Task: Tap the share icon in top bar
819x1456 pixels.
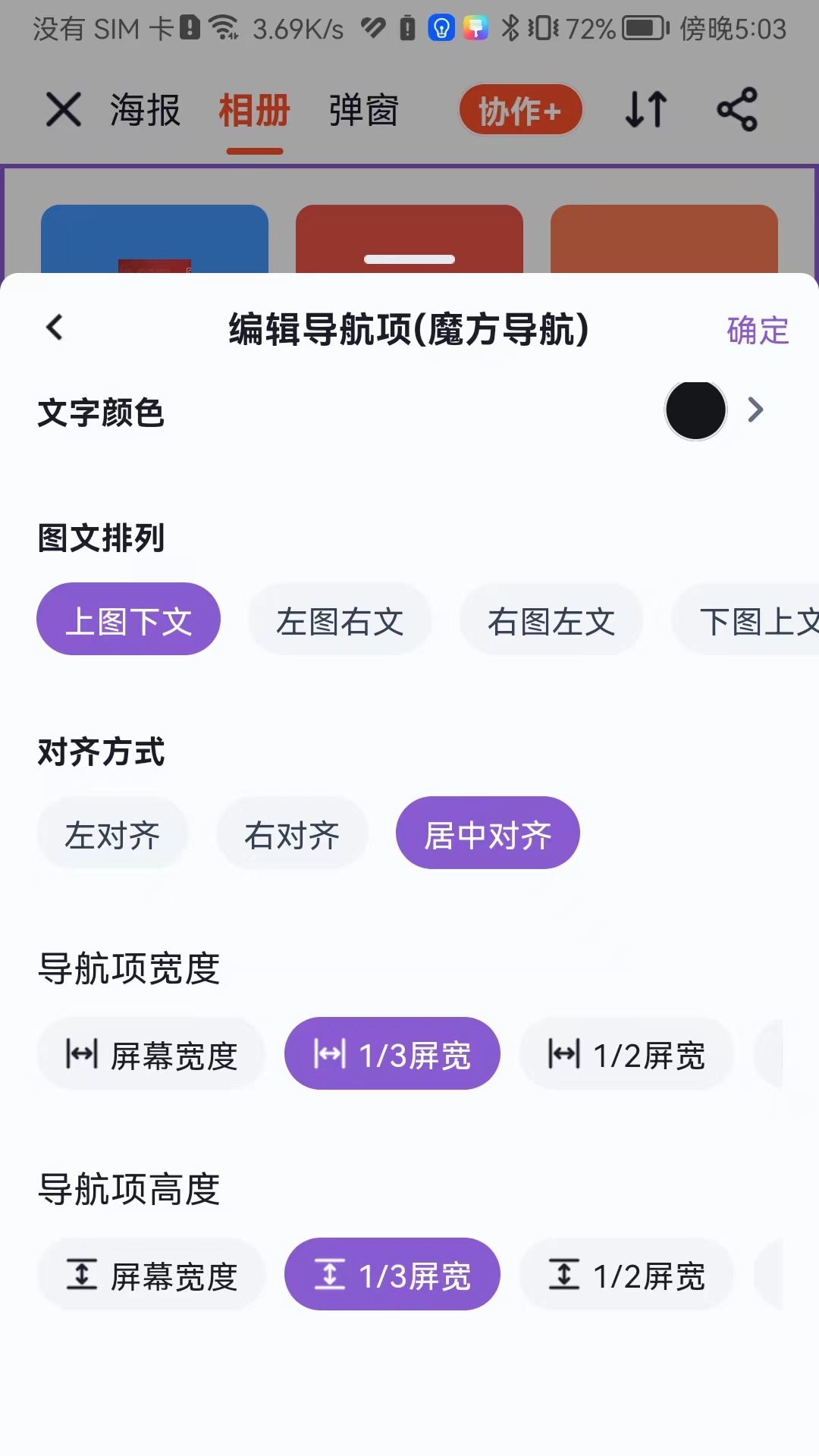Action: [x=737, y=109]
